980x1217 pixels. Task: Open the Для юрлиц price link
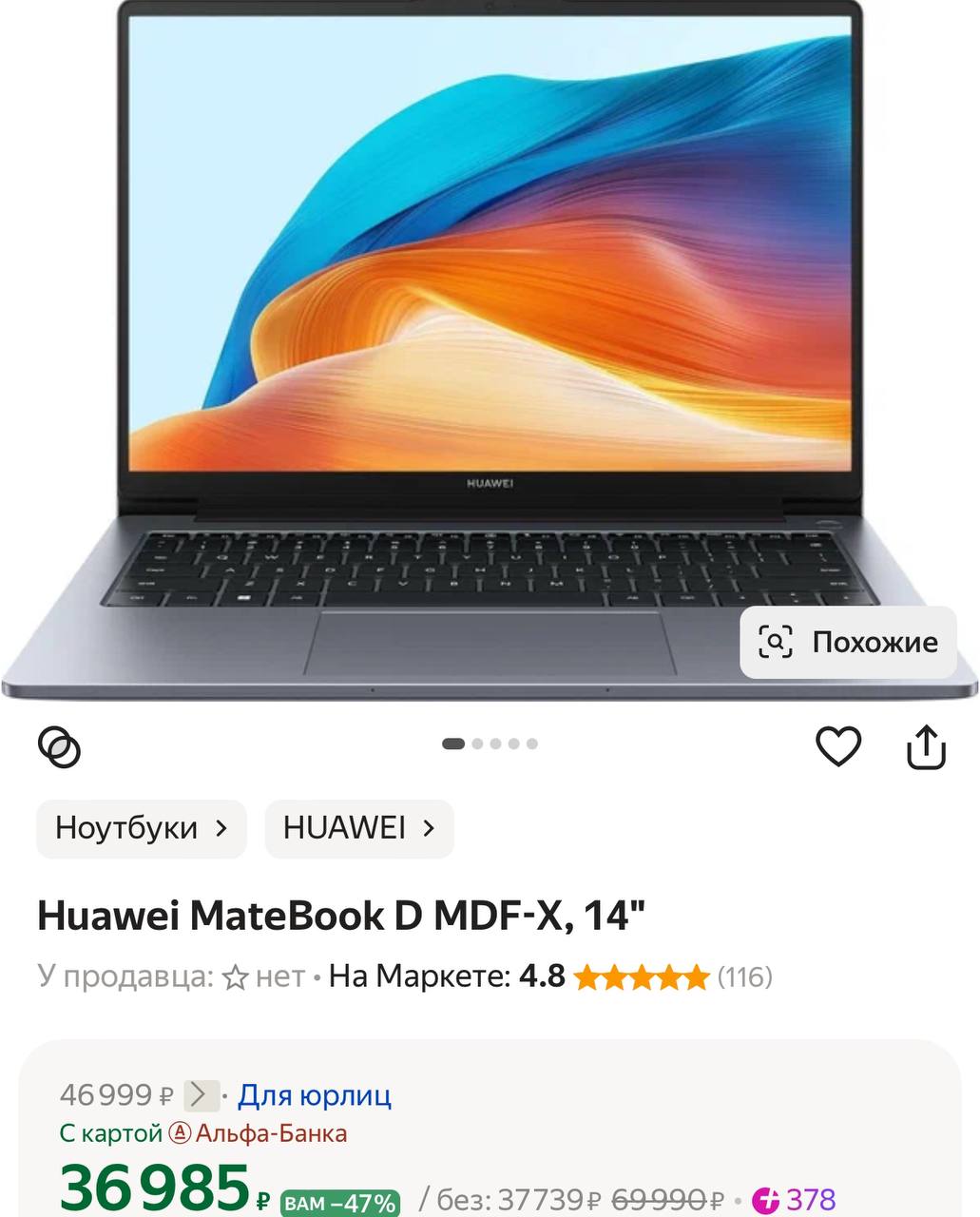pyautogui.click(x=314, y=1095)
